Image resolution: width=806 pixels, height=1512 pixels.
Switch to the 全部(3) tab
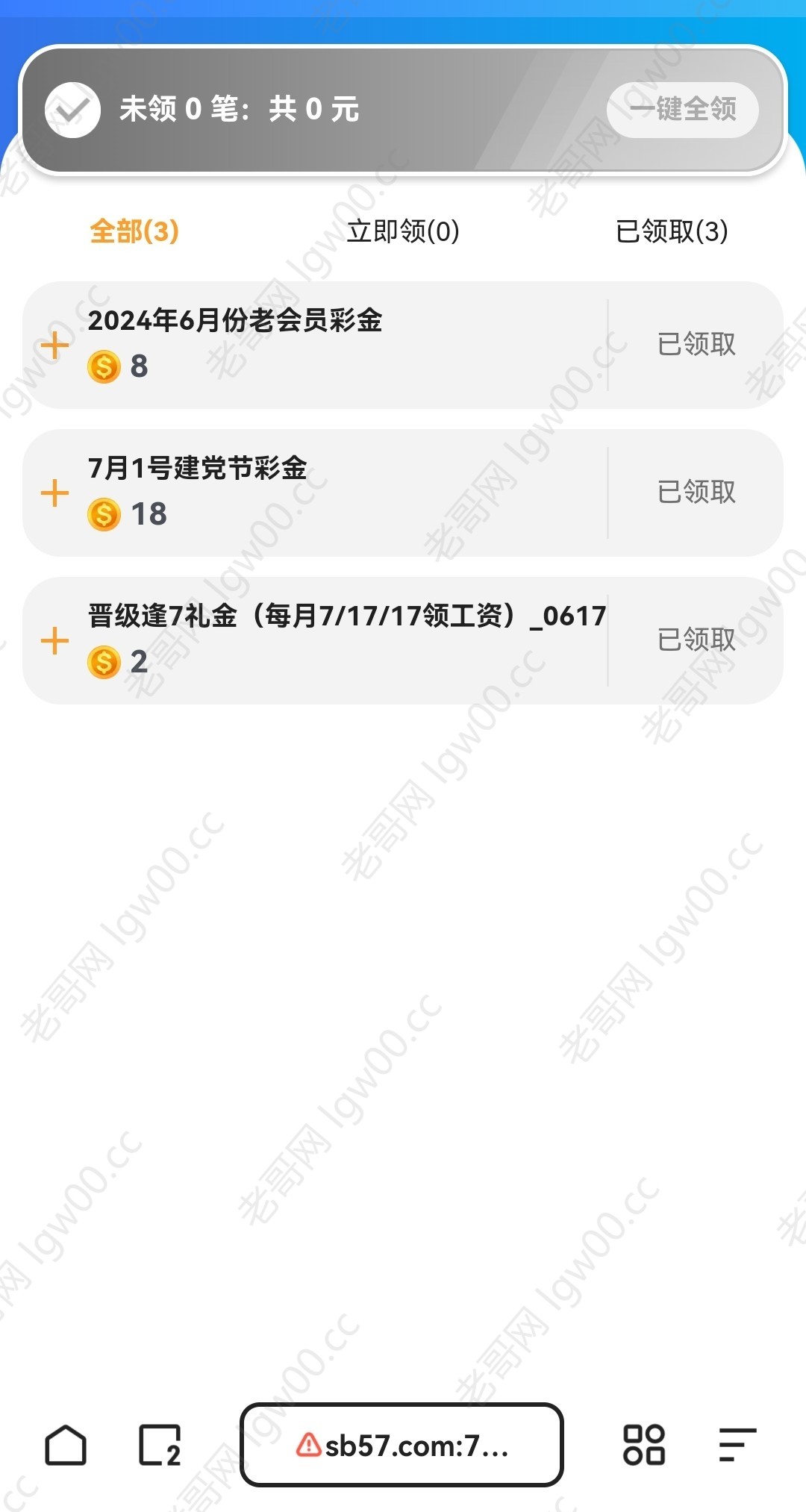pyautogui.click(x=134, y=231)
